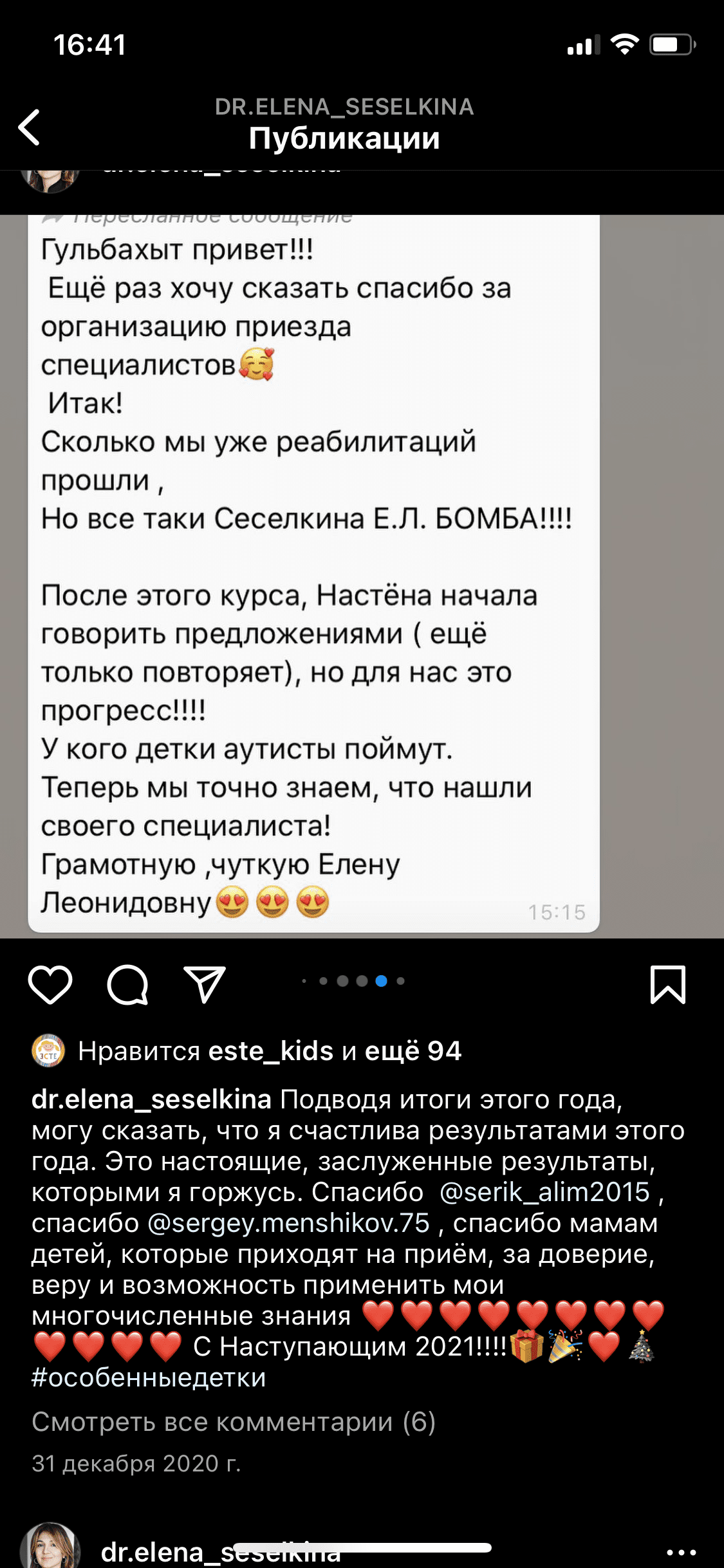Open comments via the speech bubble icon
Image resolution: width=724 pixels, height=1568 pixels.
click(x=127, y=984)
